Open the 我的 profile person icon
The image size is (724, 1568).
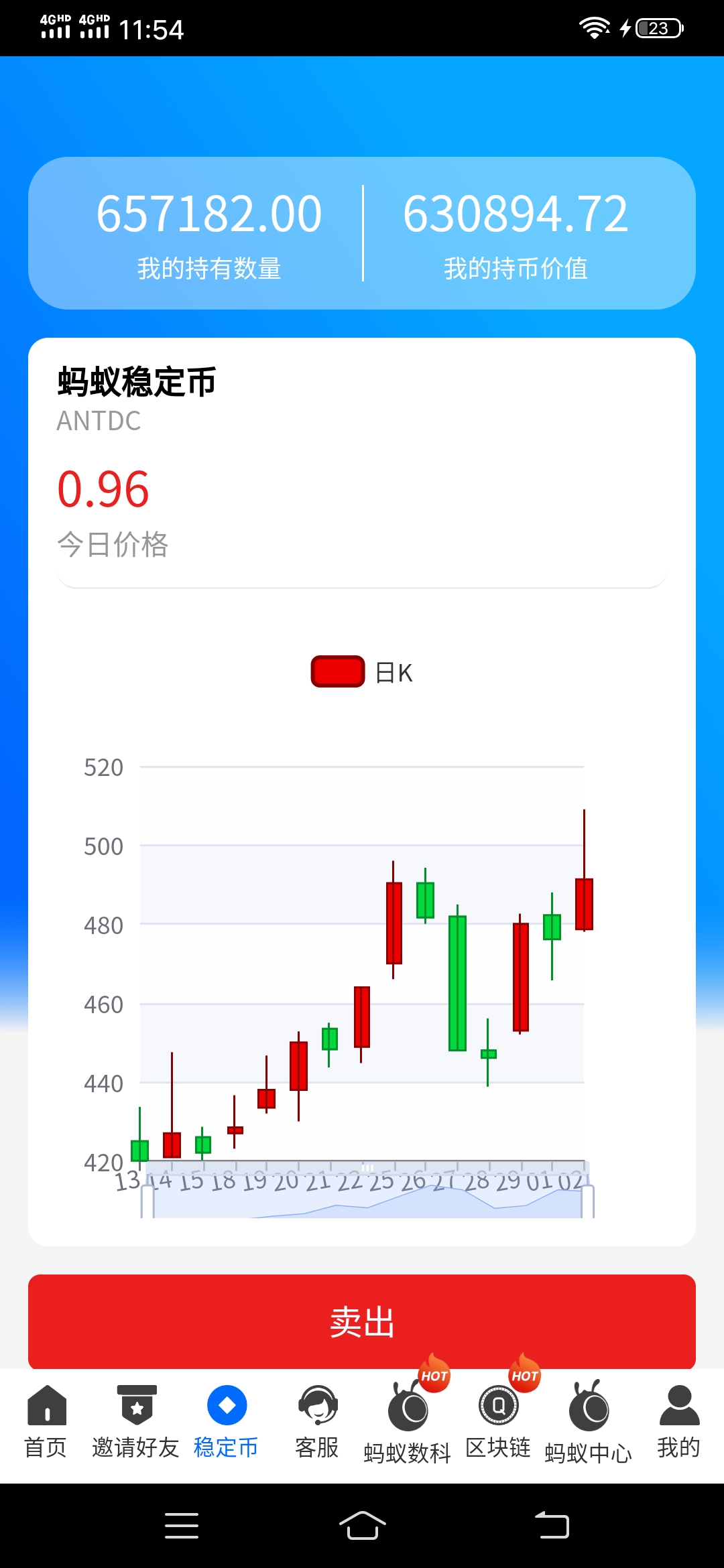(x=677, y=1407)
